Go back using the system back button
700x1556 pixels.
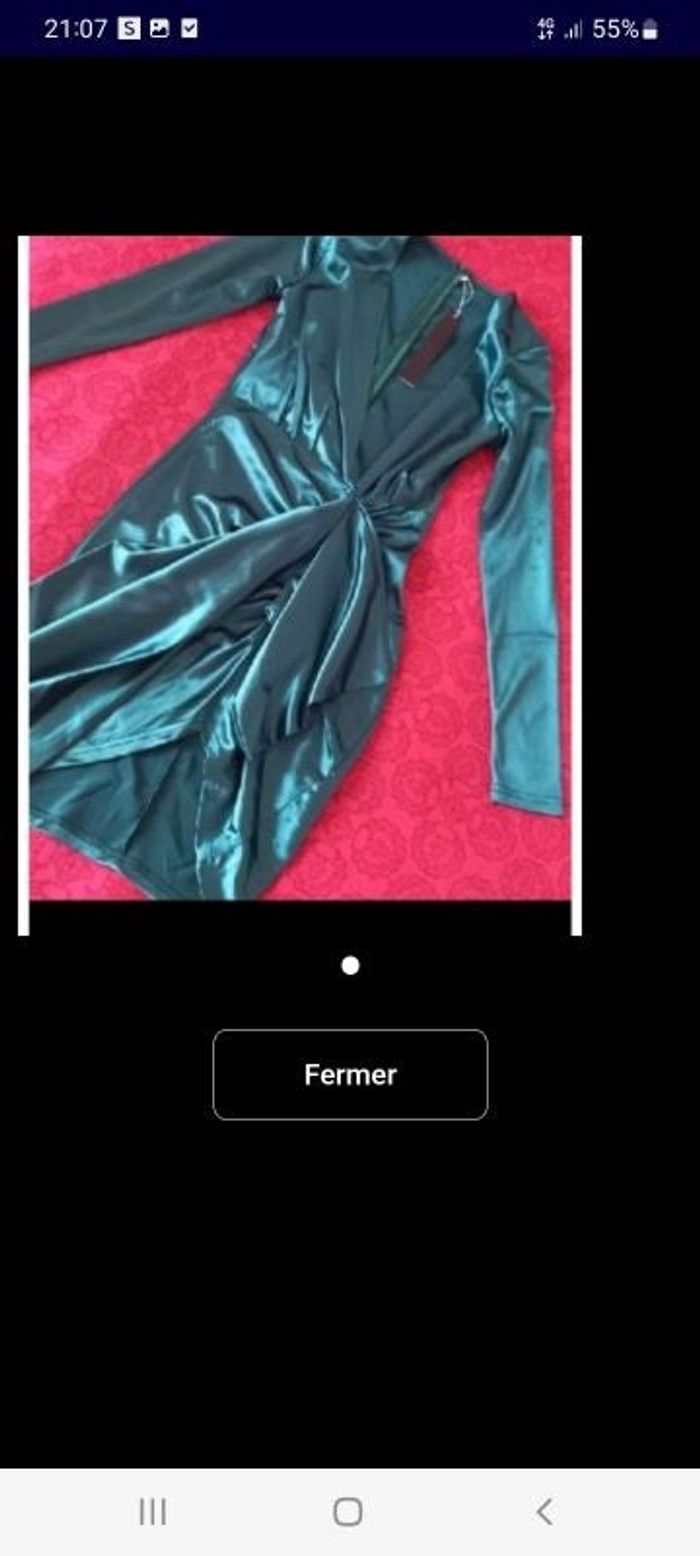click(x=544, y=1511)
